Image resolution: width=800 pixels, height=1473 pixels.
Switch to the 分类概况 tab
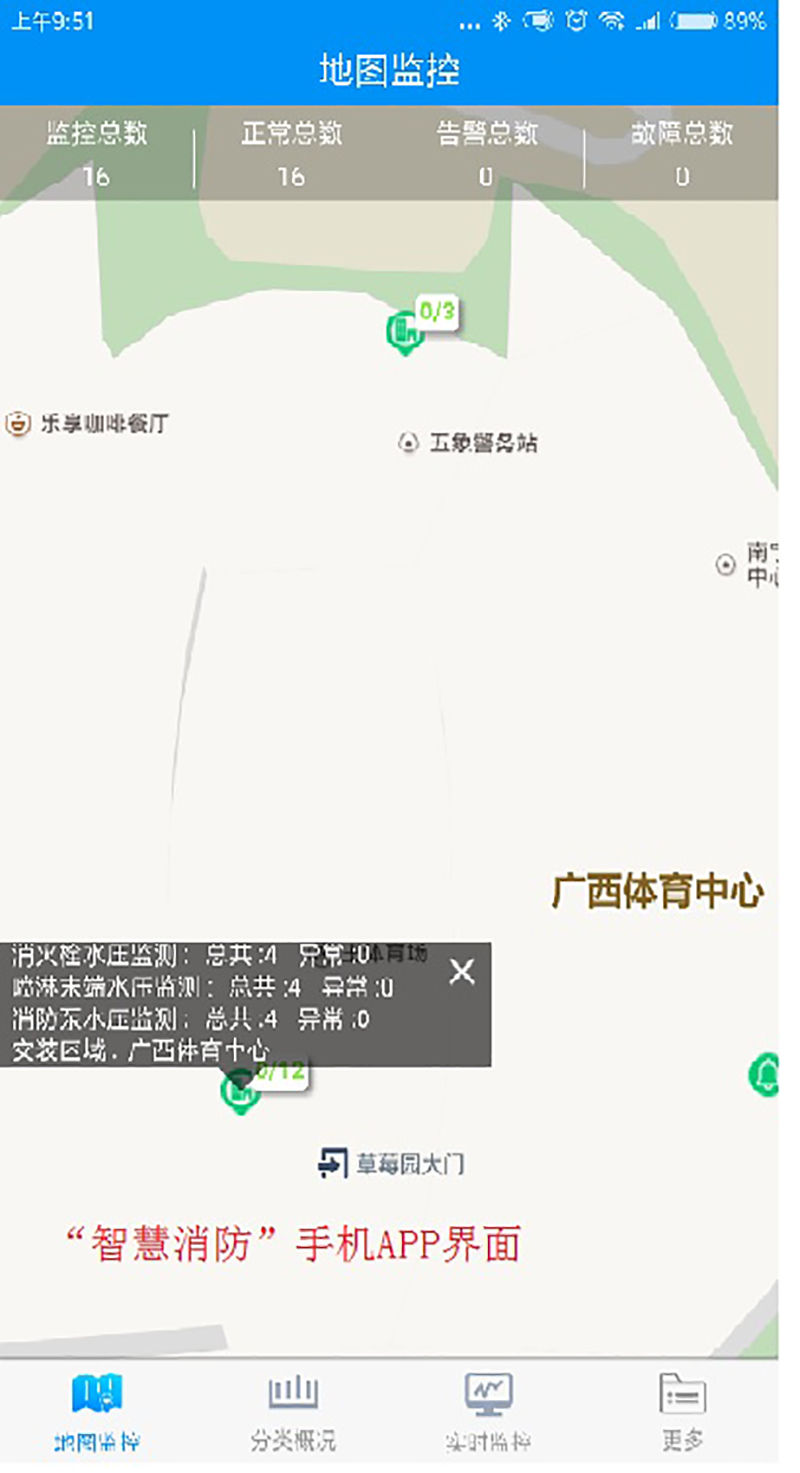[292, 1411]
